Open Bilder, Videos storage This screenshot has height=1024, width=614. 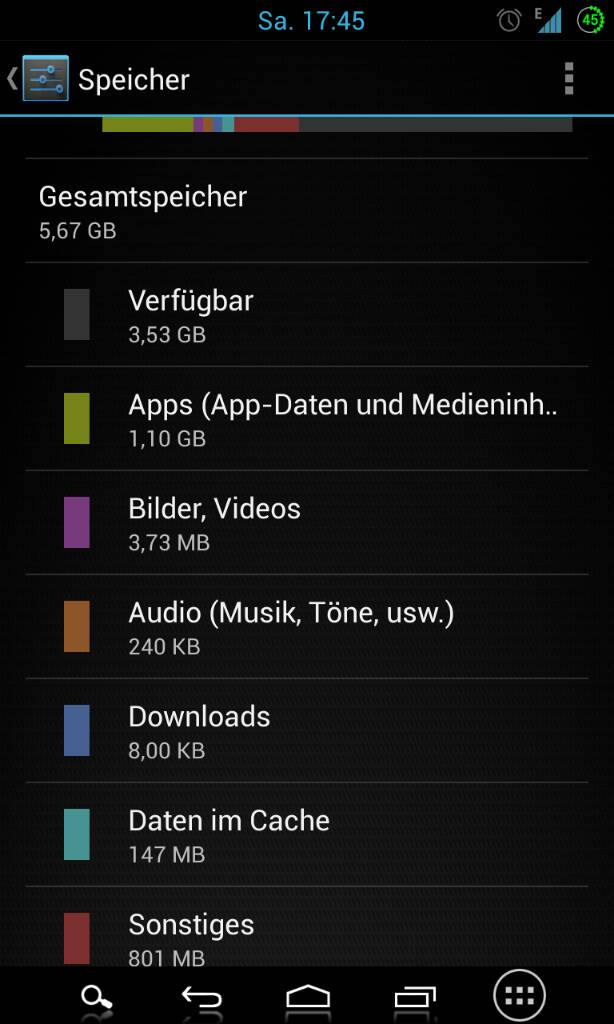[307, 522]
